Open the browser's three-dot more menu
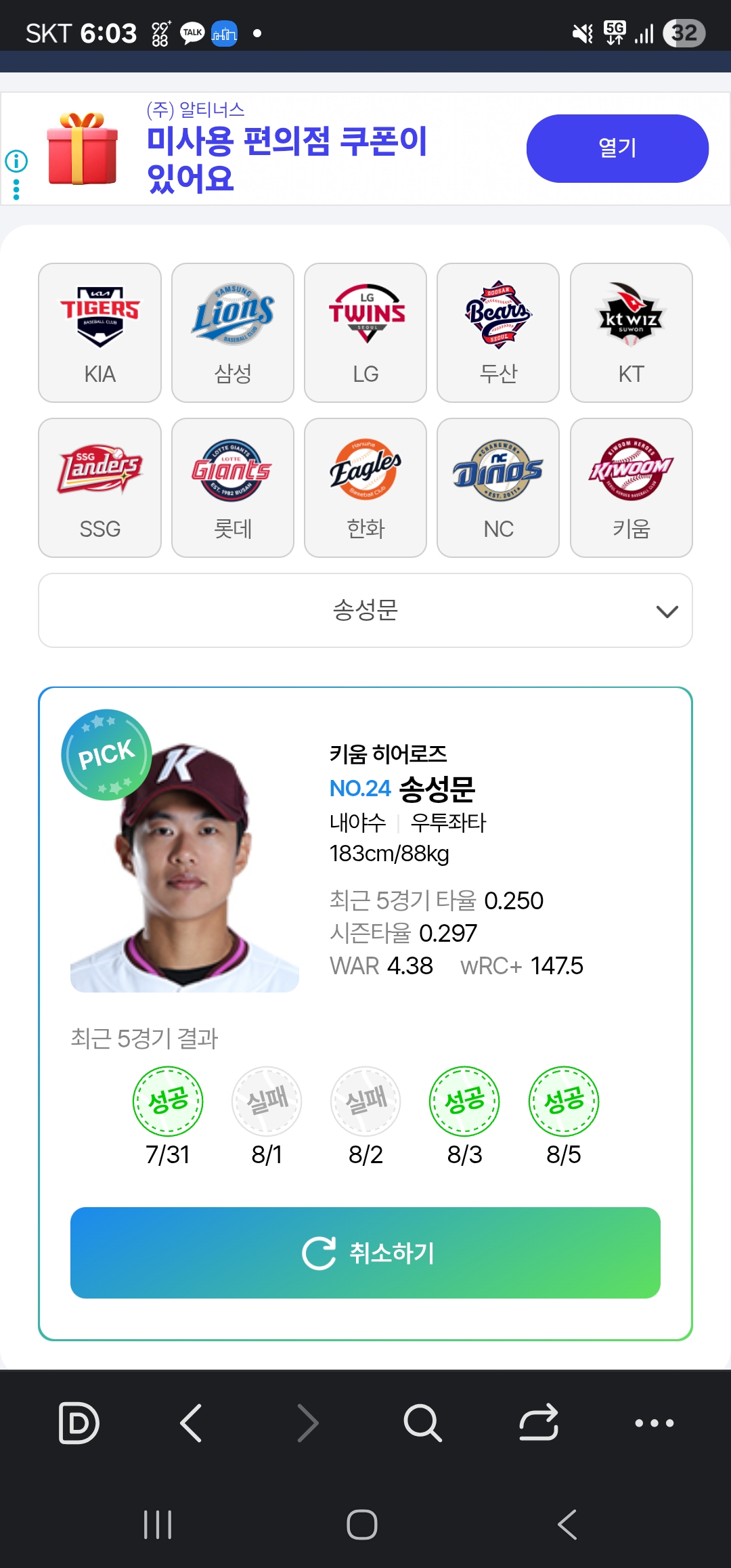 [654, 1423]
